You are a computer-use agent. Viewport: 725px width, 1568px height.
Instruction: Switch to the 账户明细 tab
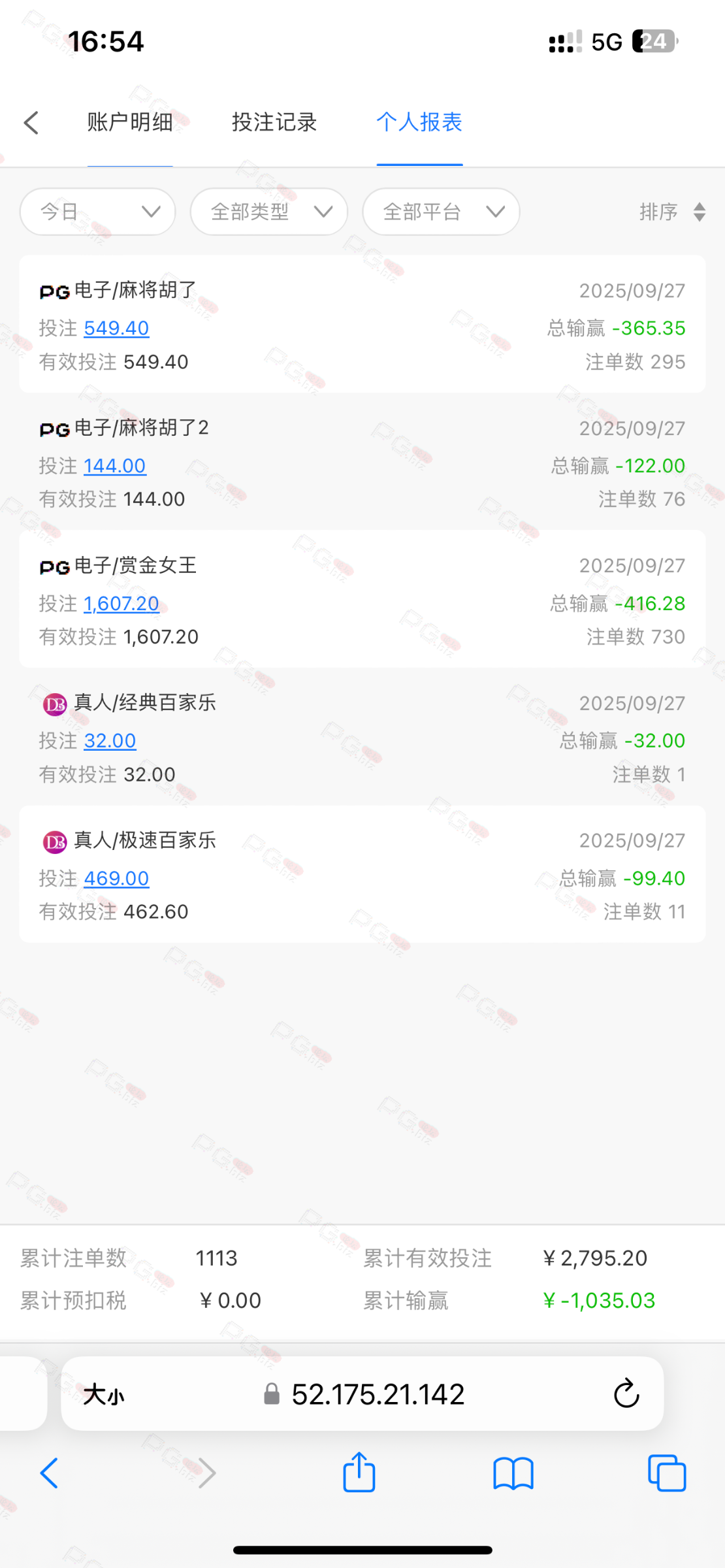[130, 122]
